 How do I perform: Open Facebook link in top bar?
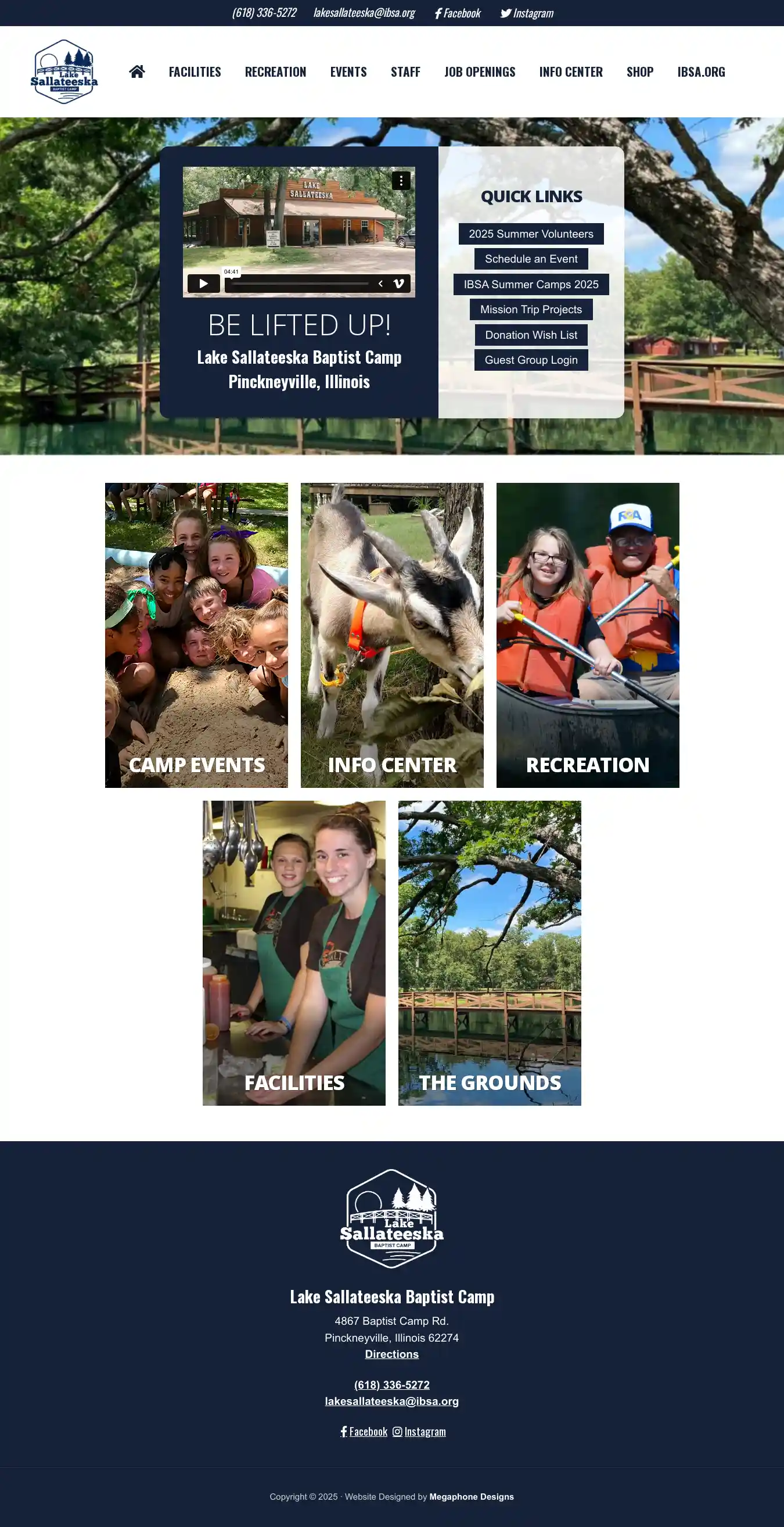pyautogui.click(x=458, y=13)
